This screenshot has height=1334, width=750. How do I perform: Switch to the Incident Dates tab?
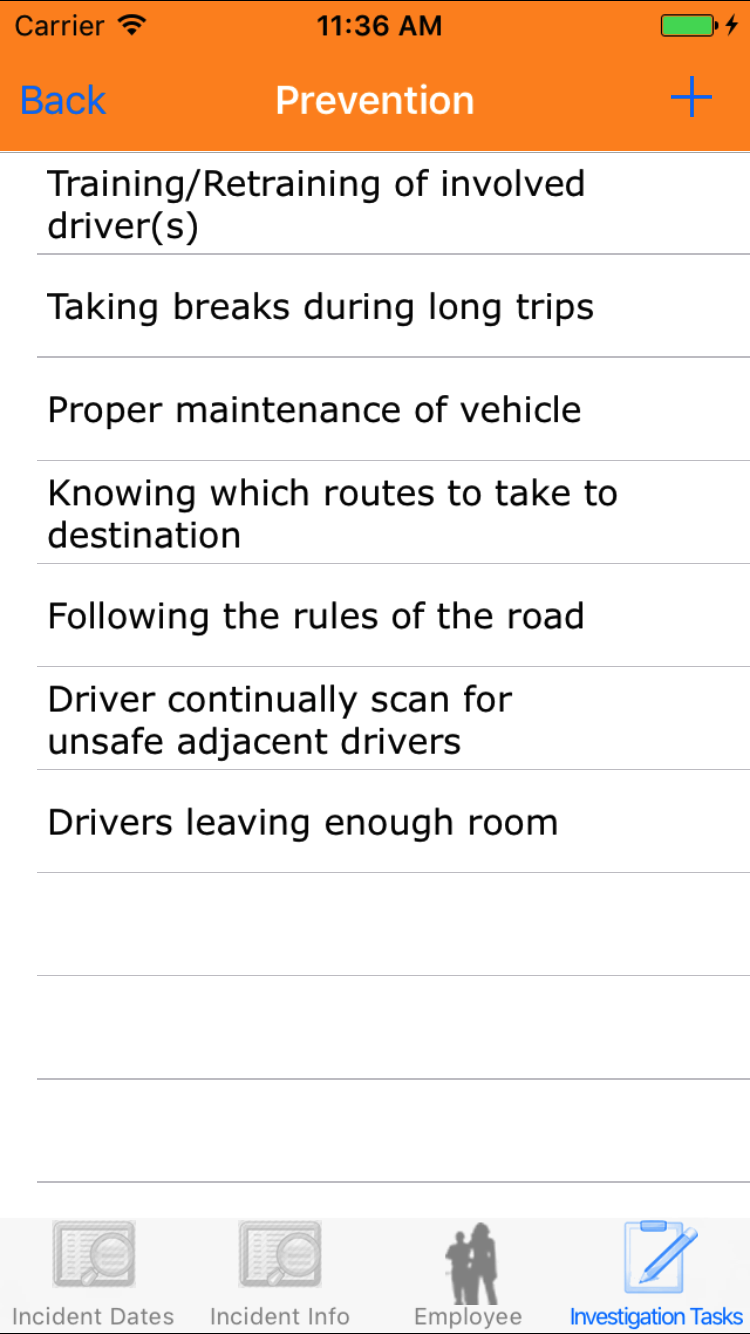click(x=93, y=1276)
